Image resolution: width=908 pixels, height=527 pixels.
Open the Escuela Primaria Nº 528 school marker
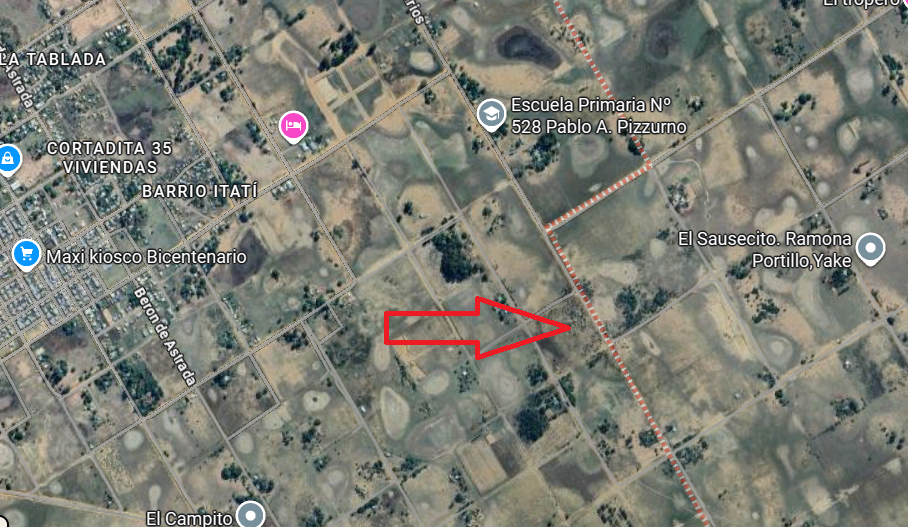tap(490, 115)
